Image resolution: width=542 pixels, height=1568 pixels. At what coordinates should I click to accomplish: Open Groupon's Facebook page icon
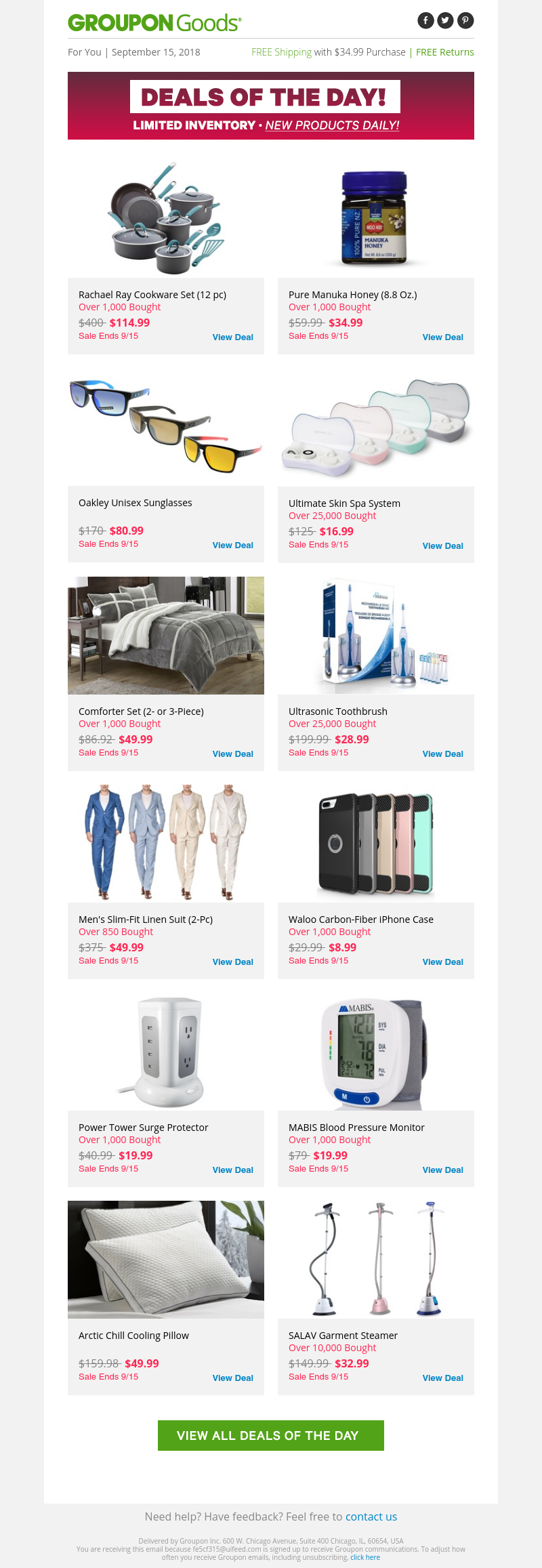tap(425, 20)
